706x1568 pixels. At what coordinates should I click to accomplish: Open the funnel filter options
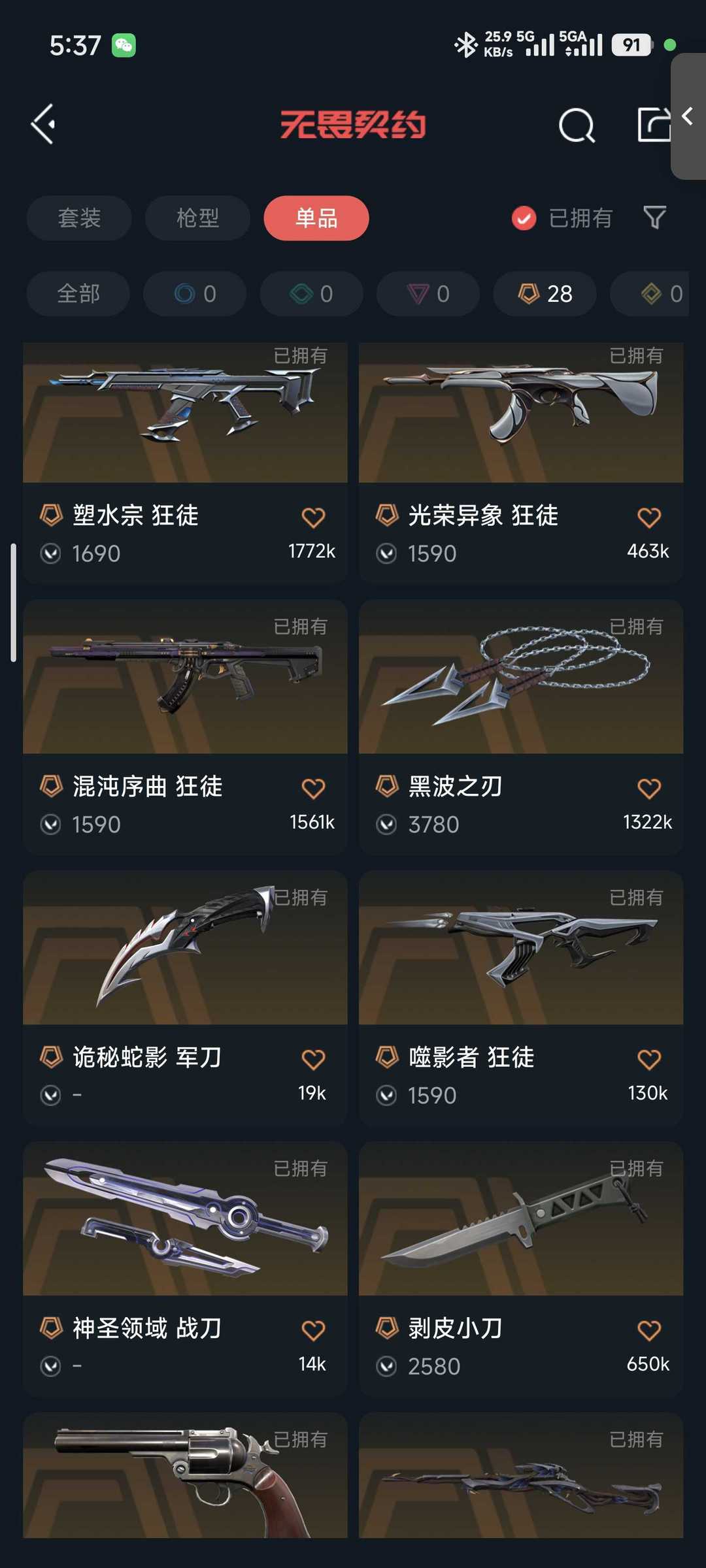click(654, 218)
